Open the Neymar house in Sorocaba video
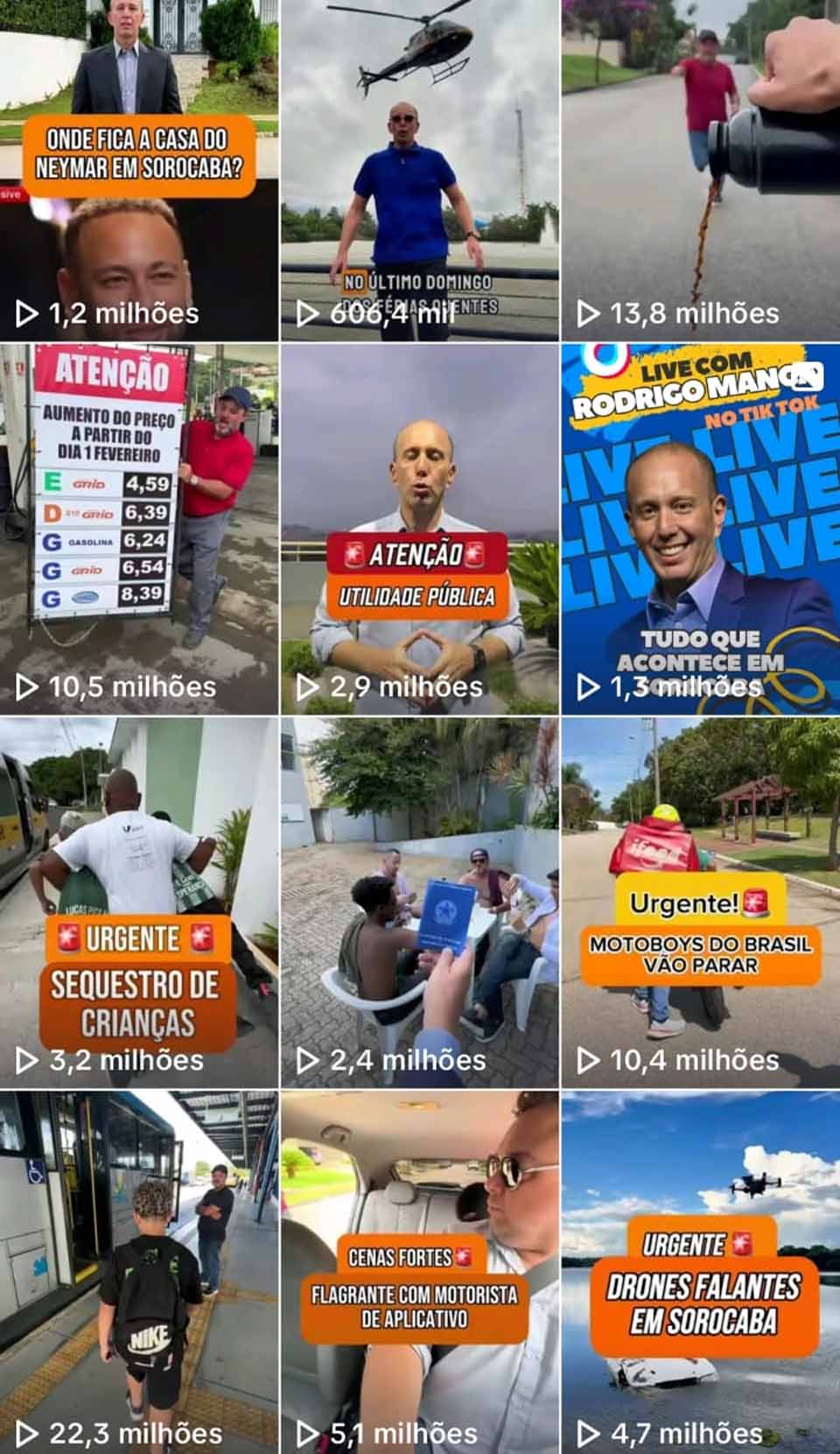This screenshot has width=840, height=1454. [x=139, y=171]
